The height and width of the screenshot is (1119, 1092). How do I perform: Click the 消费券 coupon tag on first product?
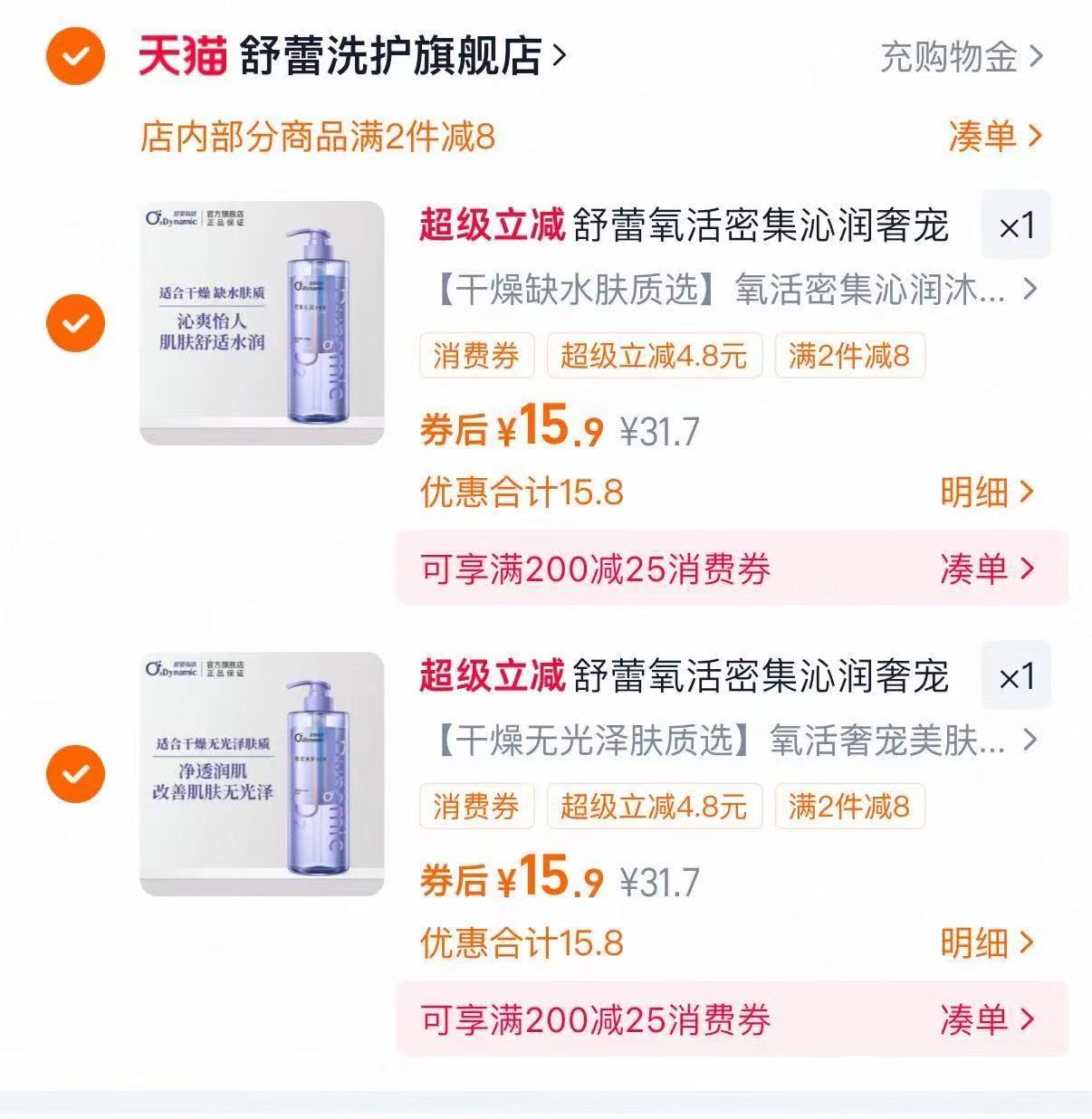pos(477,357)
